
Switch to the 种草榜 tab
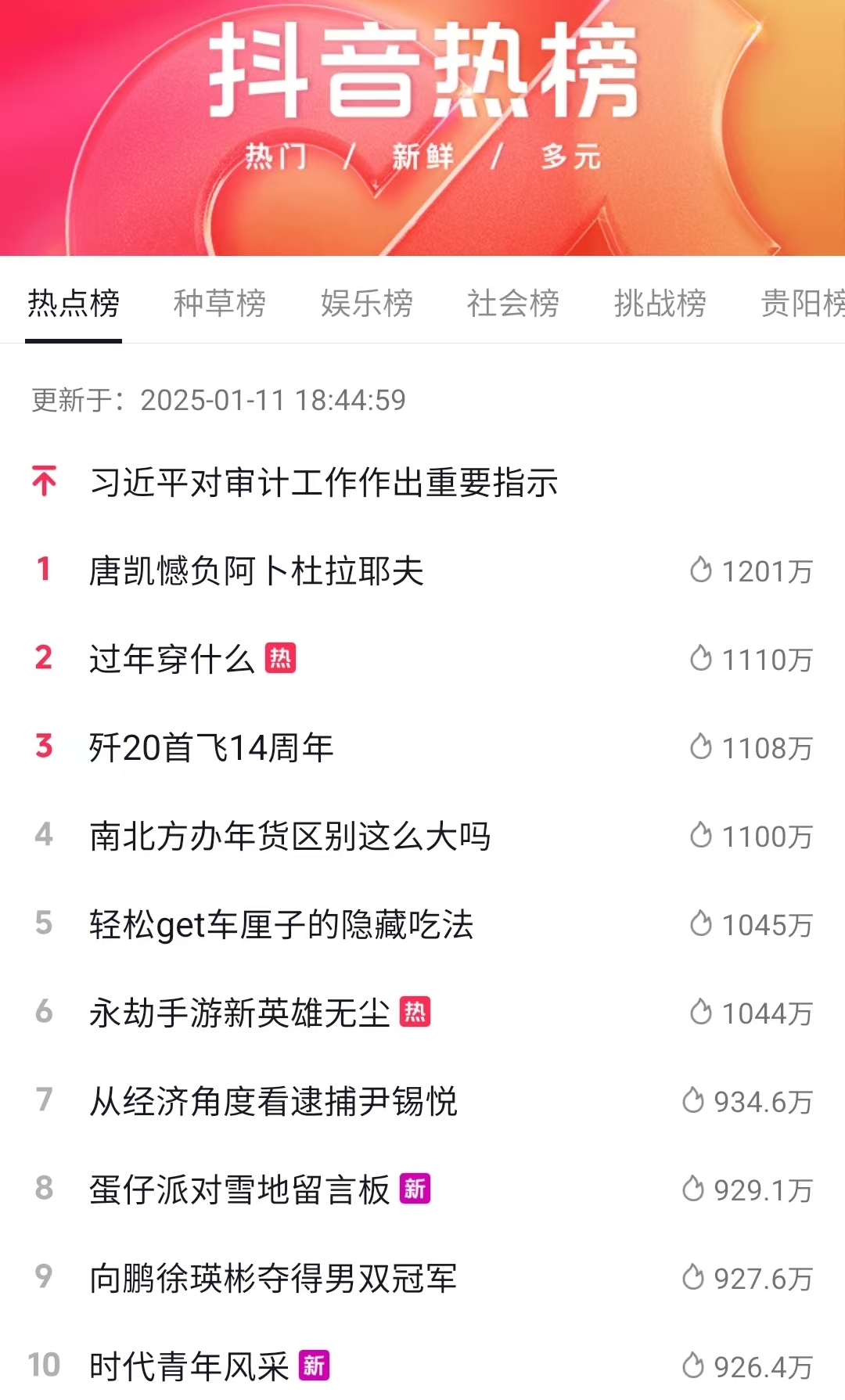pos(219,303)
